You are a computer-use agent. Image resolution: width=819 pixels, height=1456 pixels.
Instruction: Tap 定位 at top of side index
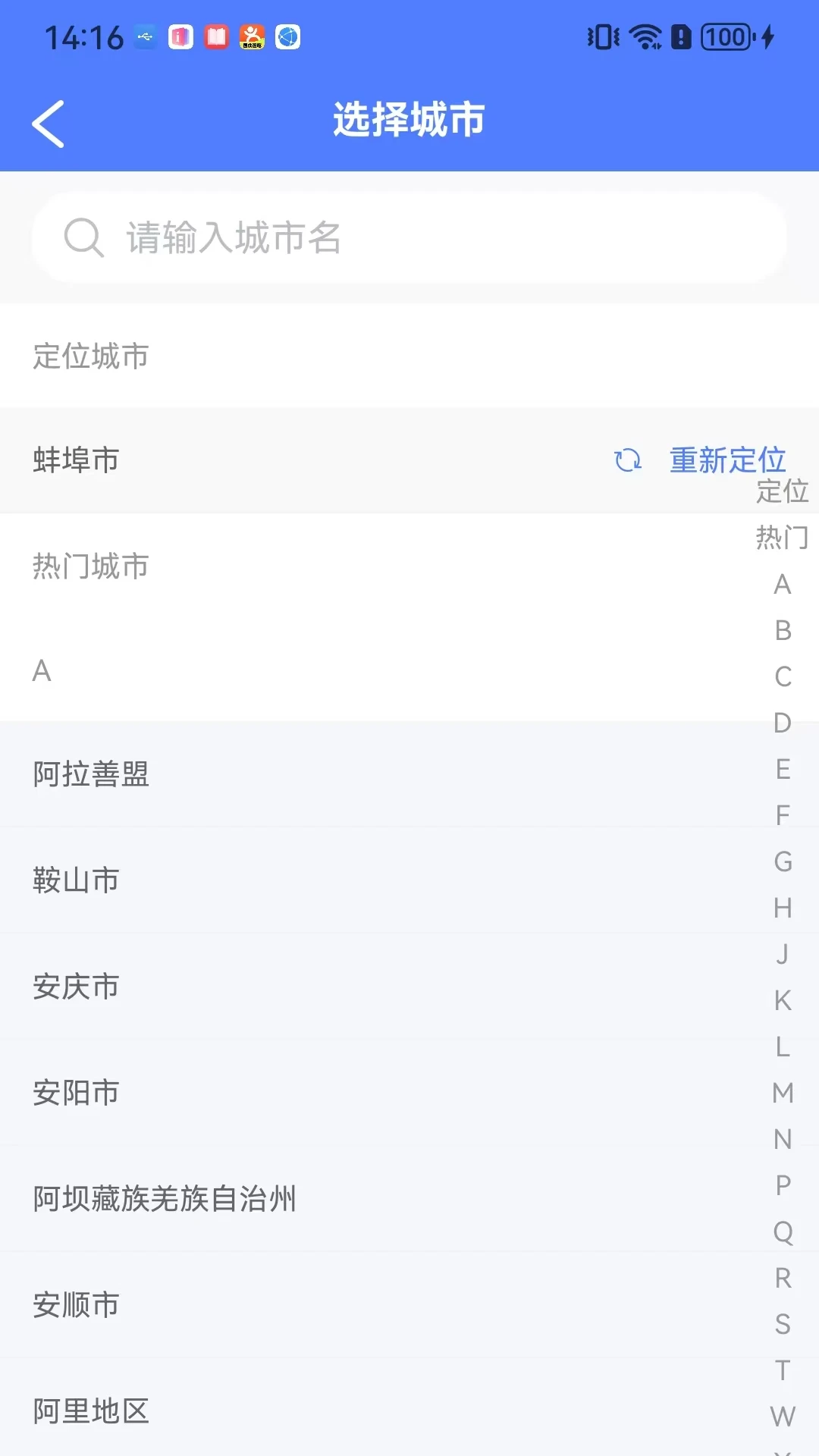782,491
